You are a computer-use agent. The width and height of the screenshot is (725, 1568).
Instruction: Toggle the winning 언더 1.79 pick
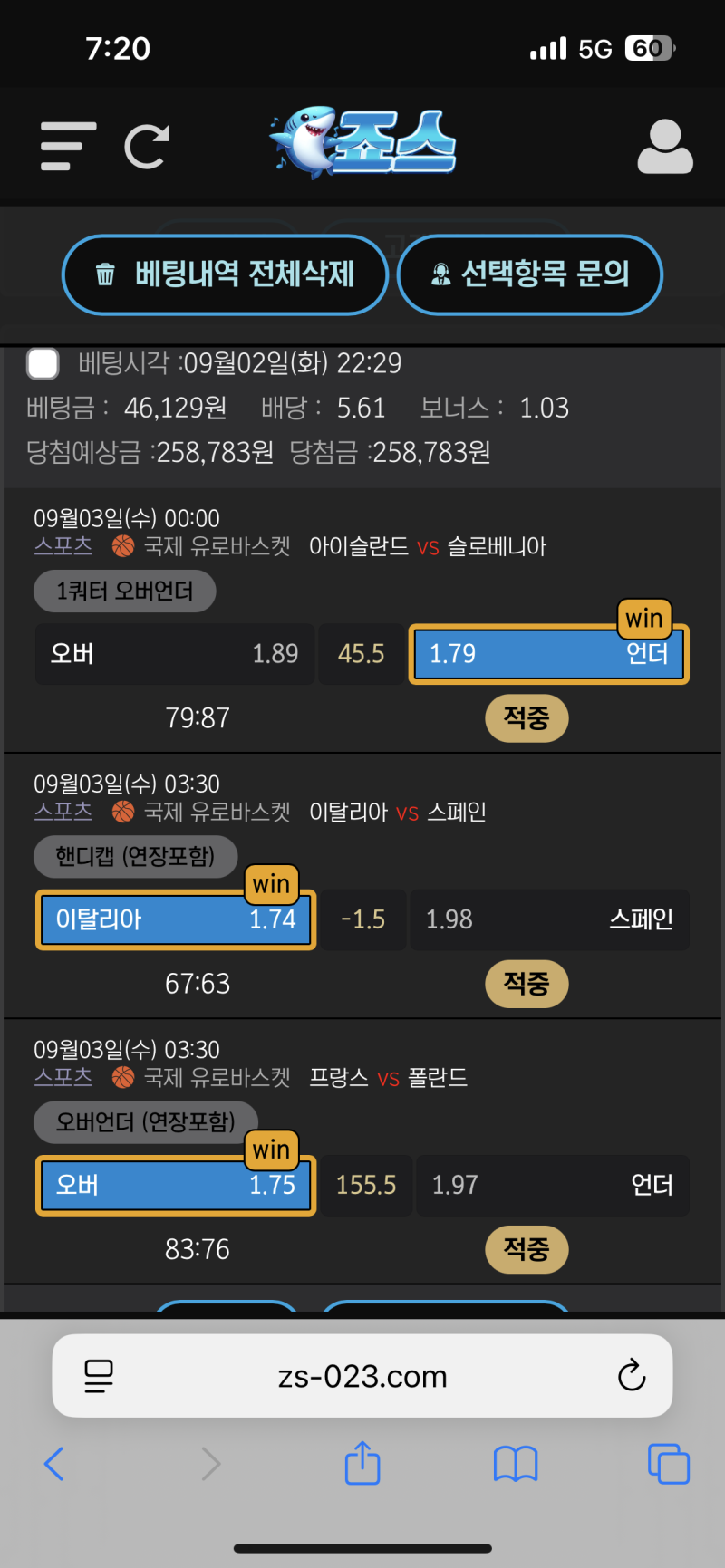click(548, 654)
